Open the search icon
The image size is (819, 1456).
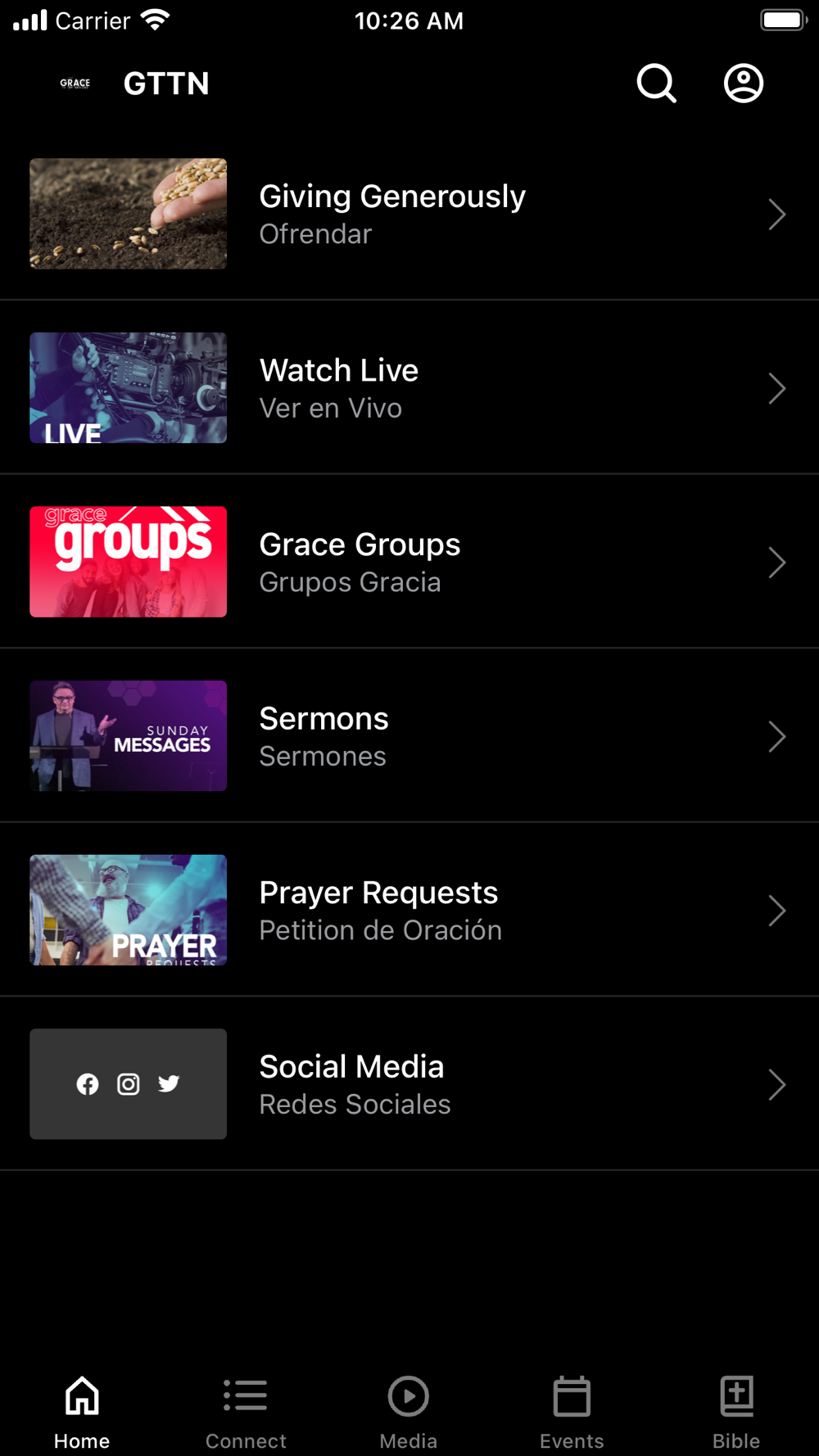tap(656, 84)
